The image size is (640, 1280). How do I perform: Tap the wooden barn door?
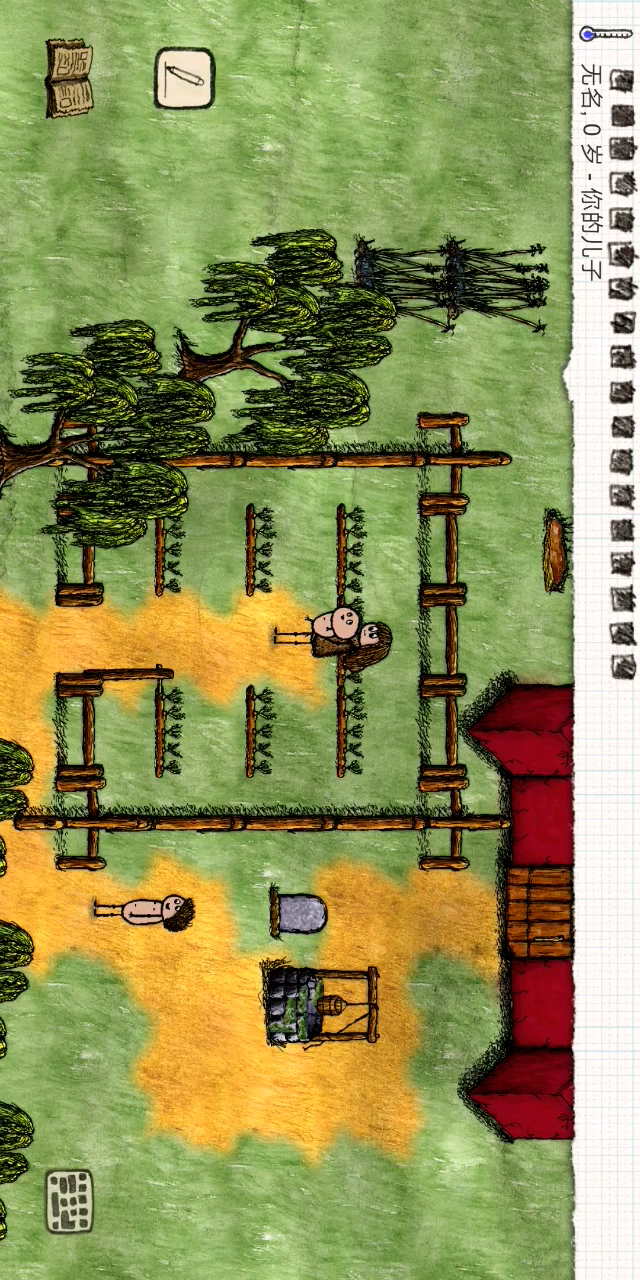pyautogui.click(x=538, y=912)
